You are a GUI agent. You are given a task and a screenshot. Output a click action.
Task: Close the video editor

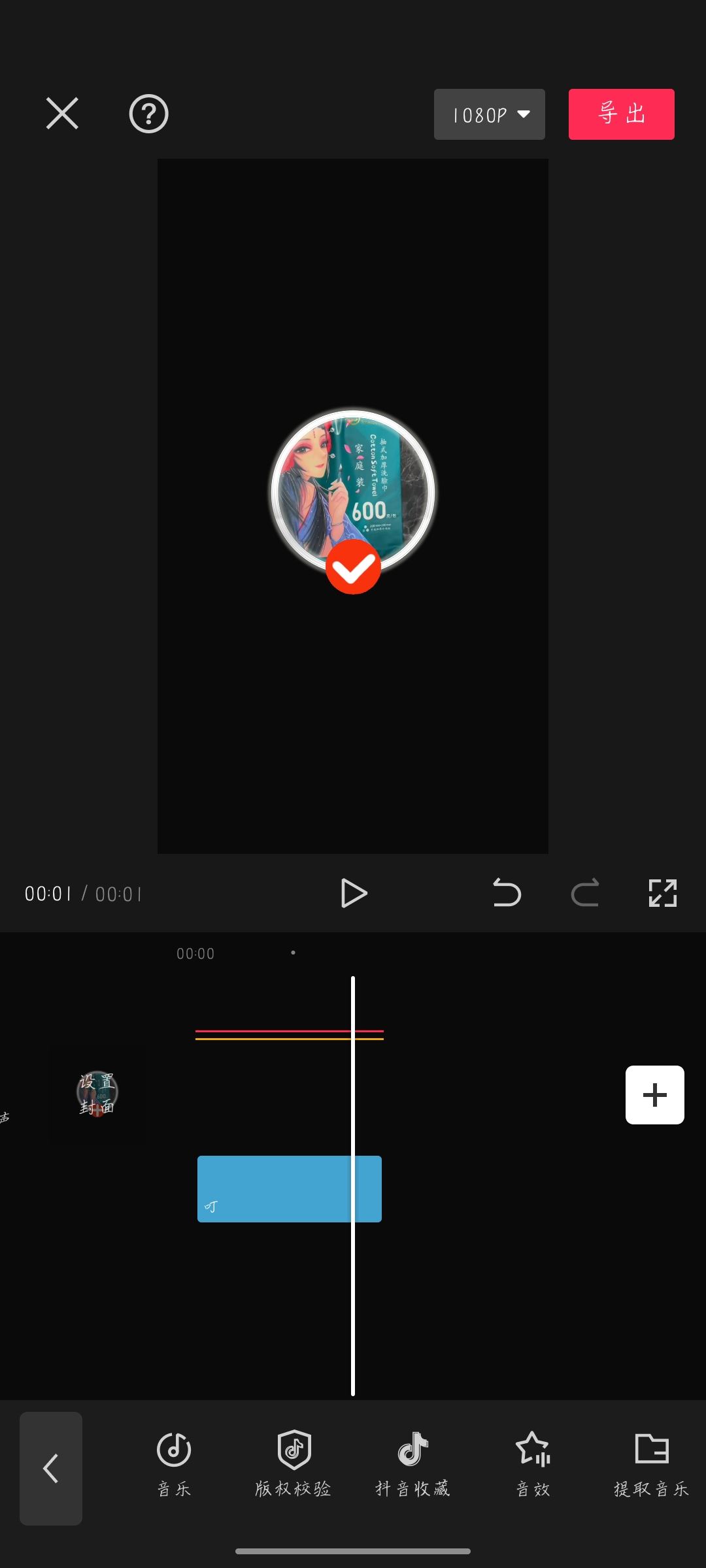pos(62,114)
